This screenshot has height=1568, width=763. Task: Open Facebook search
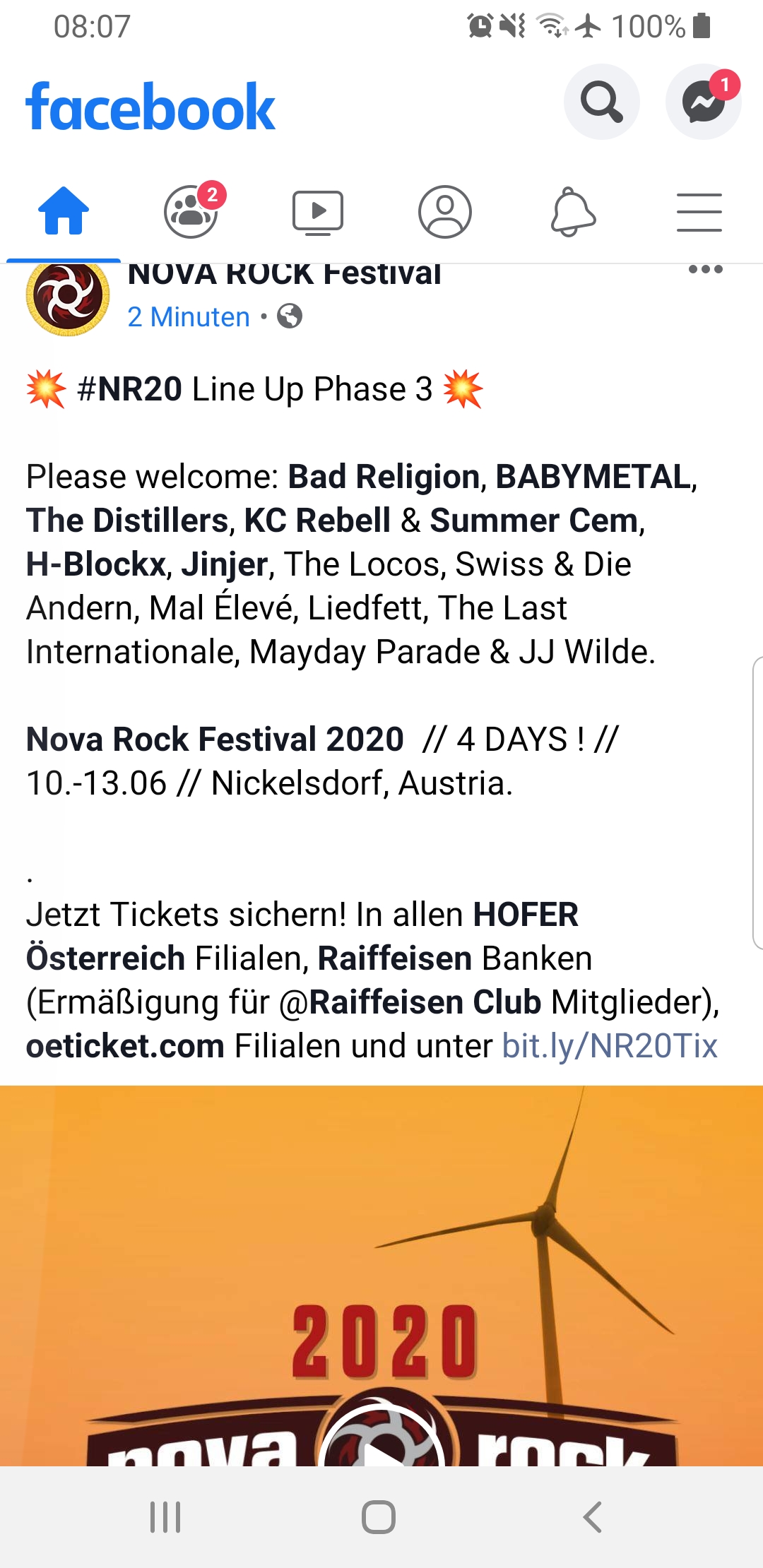click(x=601, y=102)
